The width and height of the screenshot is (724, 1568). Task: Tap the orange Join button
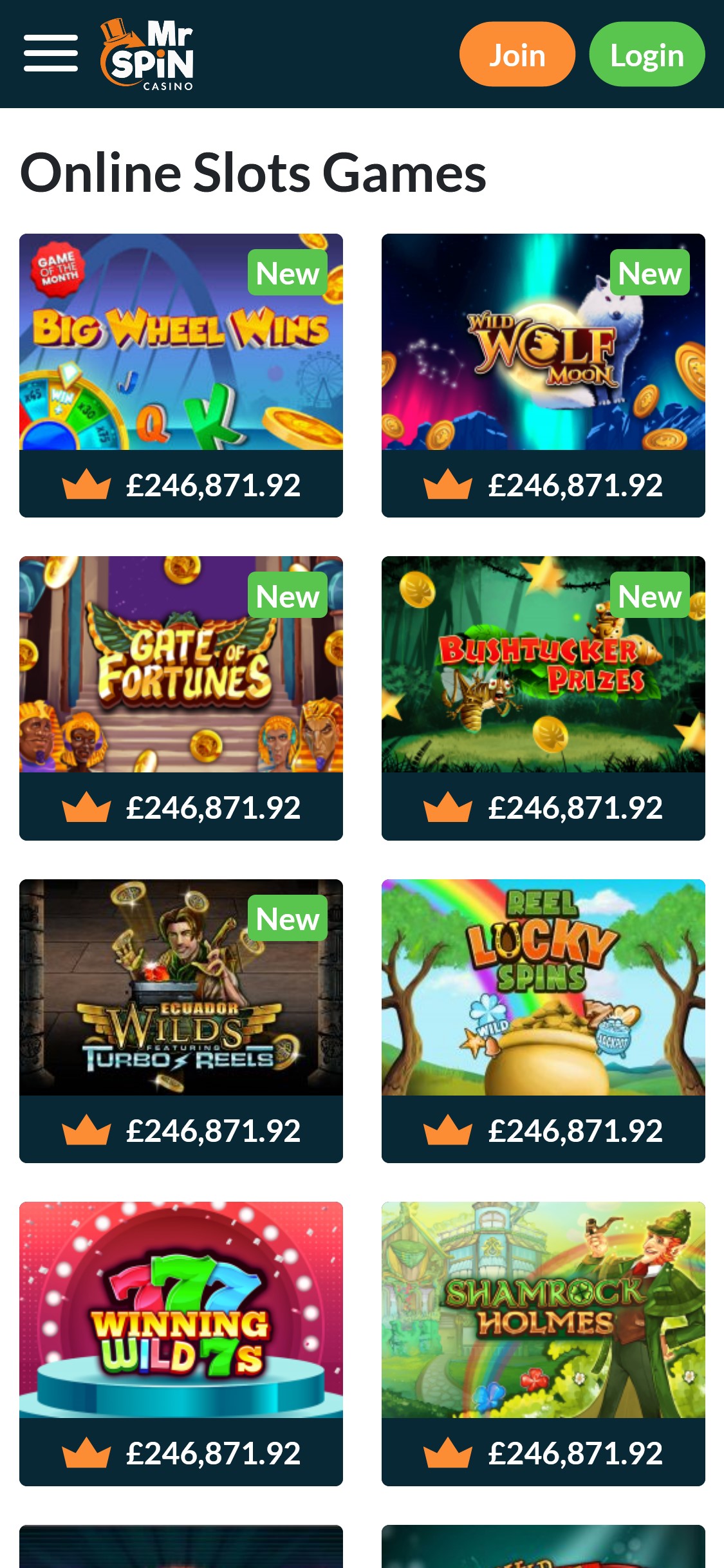[x=517, y=54]
